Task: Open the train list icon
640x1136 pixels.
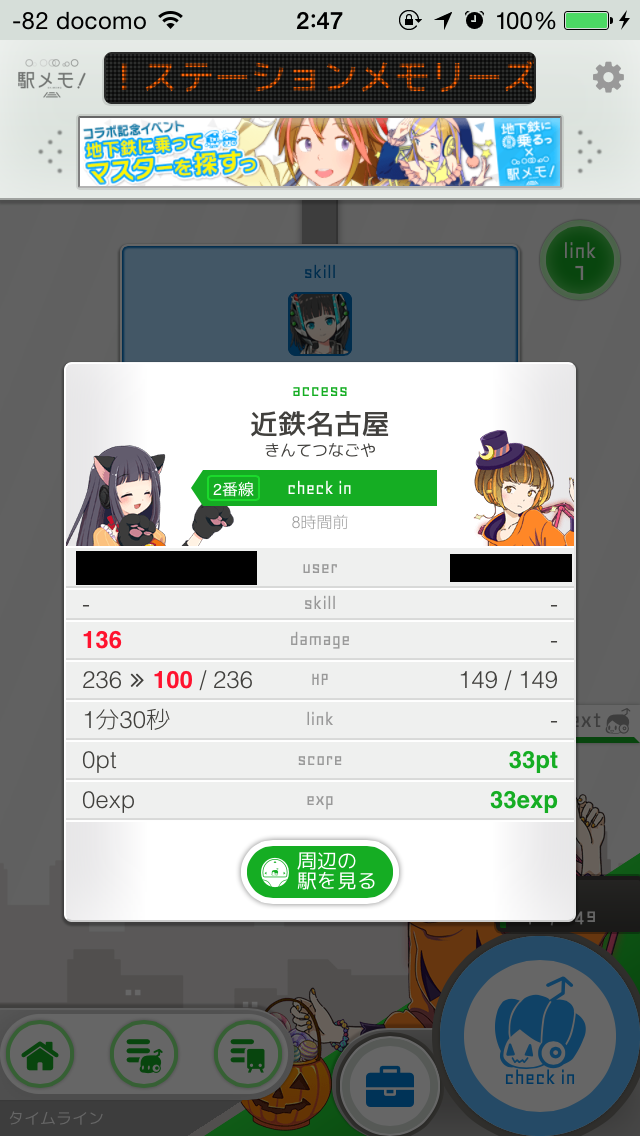Action: (x=247, y=1054)
